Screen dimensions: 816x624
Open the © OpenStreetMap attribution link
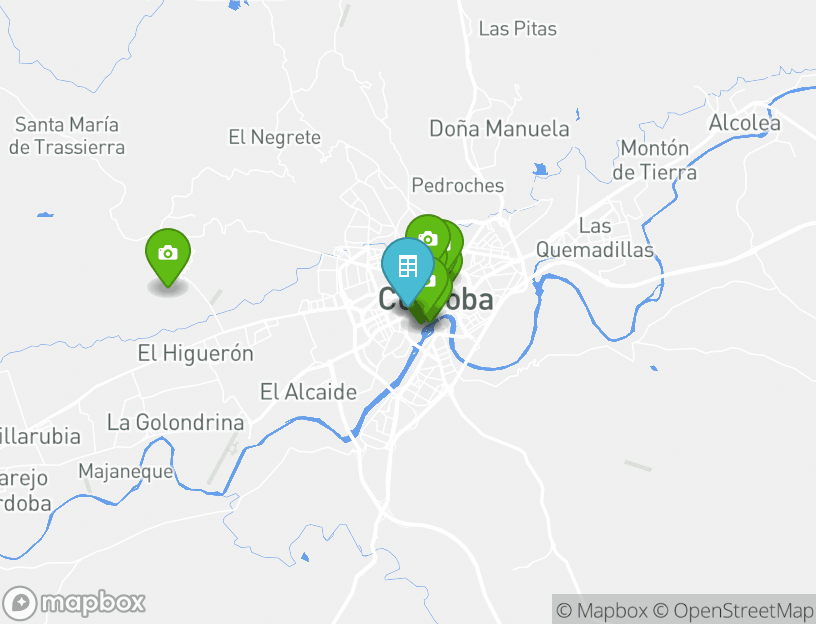[733, 610]
